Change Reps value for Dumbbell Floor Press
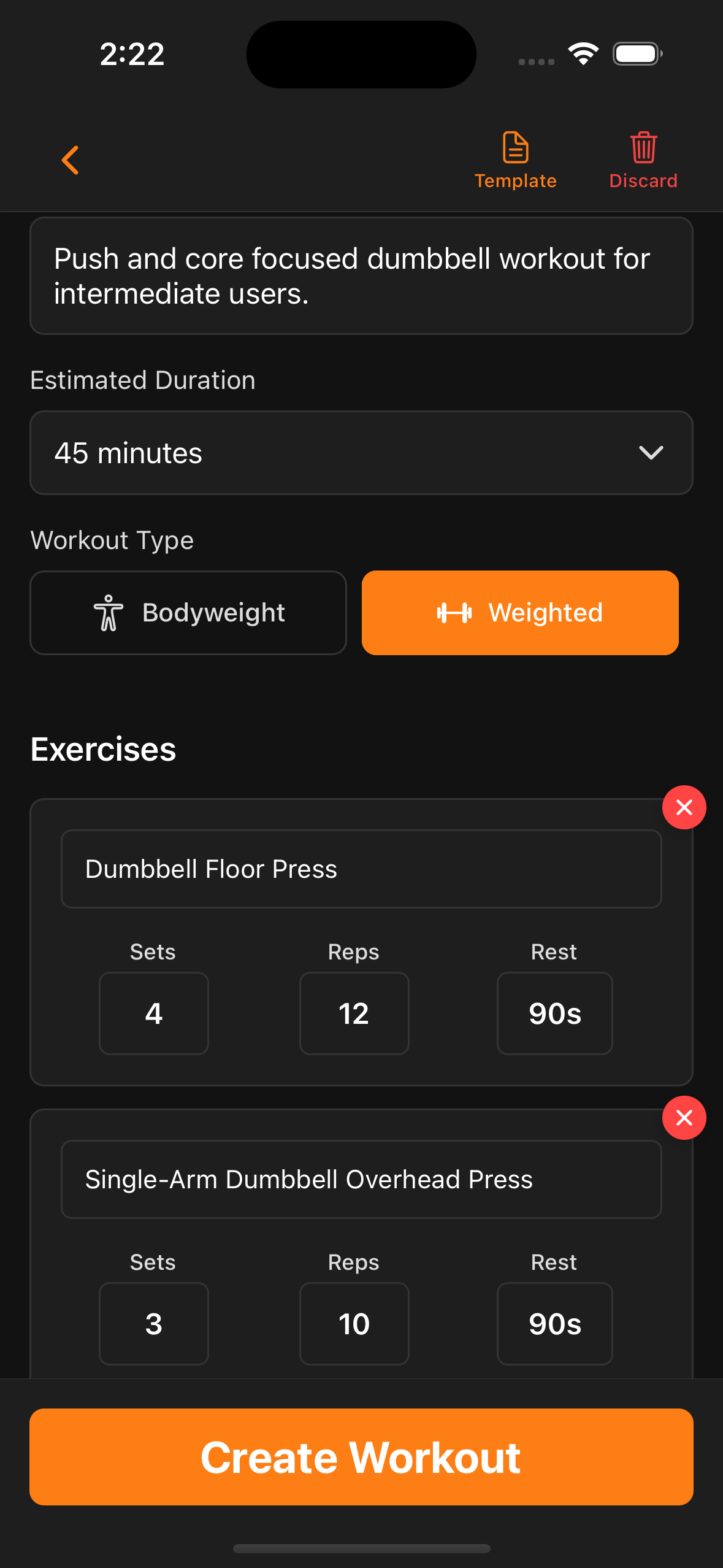Viewport: 723px width, 1568px height. 354,1013
